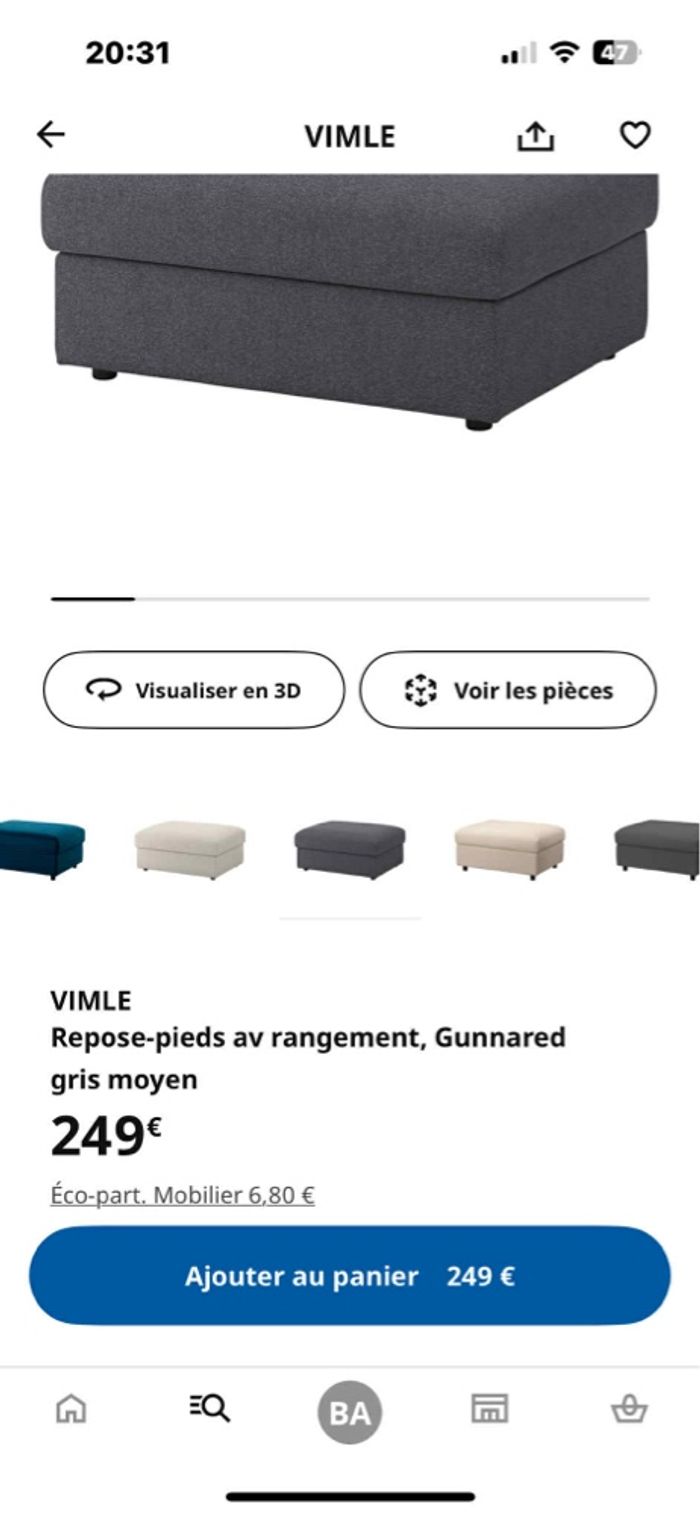
Task: Open the Éco-part. Mobilier 6,80 € link
Action: (x=182, y=1195)
